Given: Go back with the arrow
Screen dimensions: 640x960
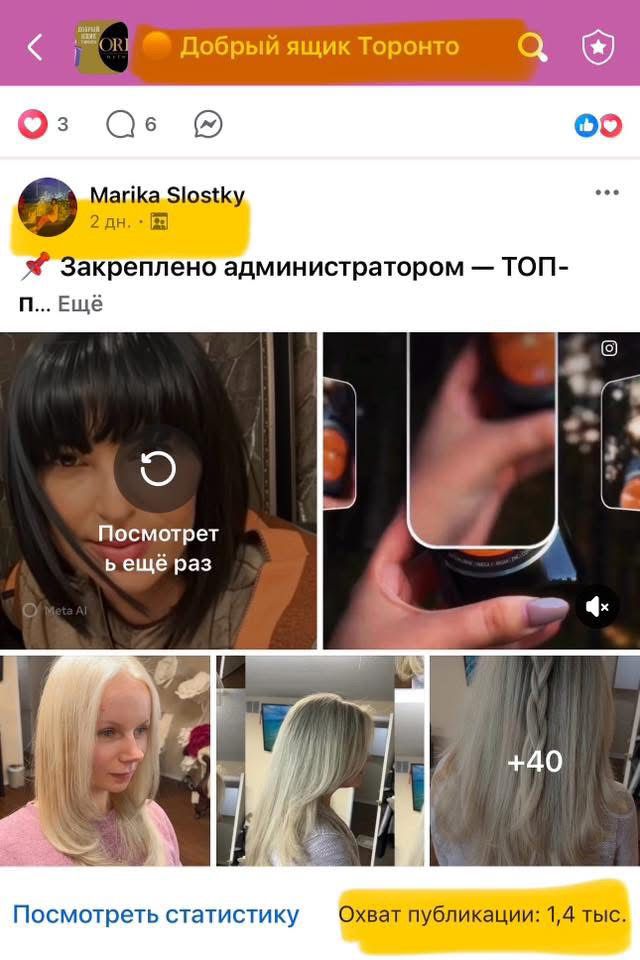Looking at the screenshot, I should [x=36, y=47].
